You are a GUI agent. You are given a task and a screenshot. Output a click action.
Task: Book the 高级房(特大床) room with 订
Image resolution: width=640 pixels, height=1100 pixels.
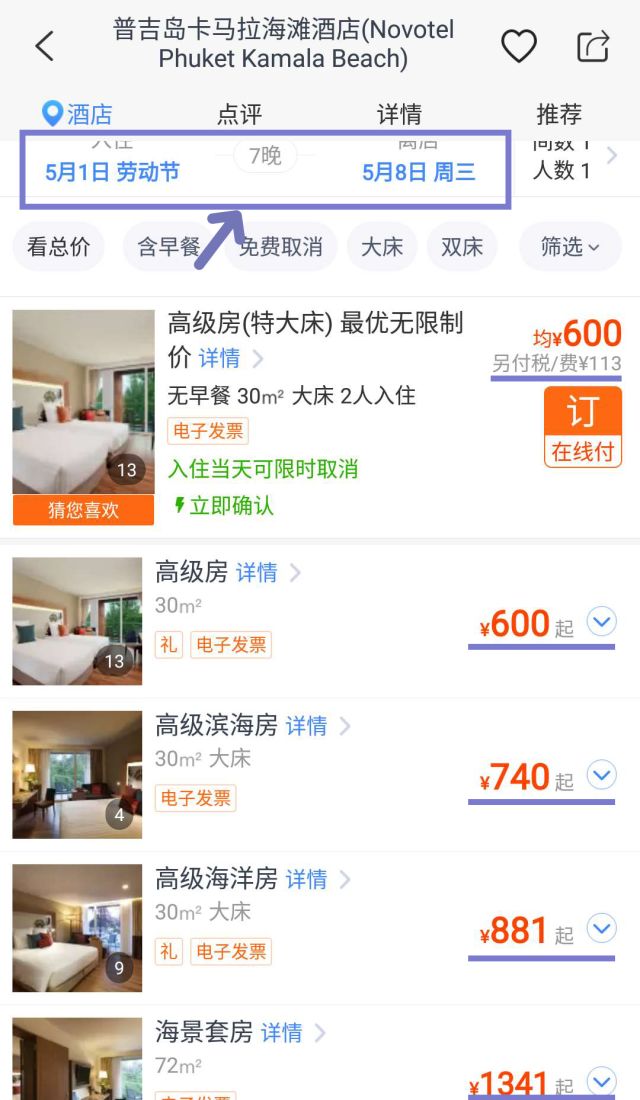point(582,427)
